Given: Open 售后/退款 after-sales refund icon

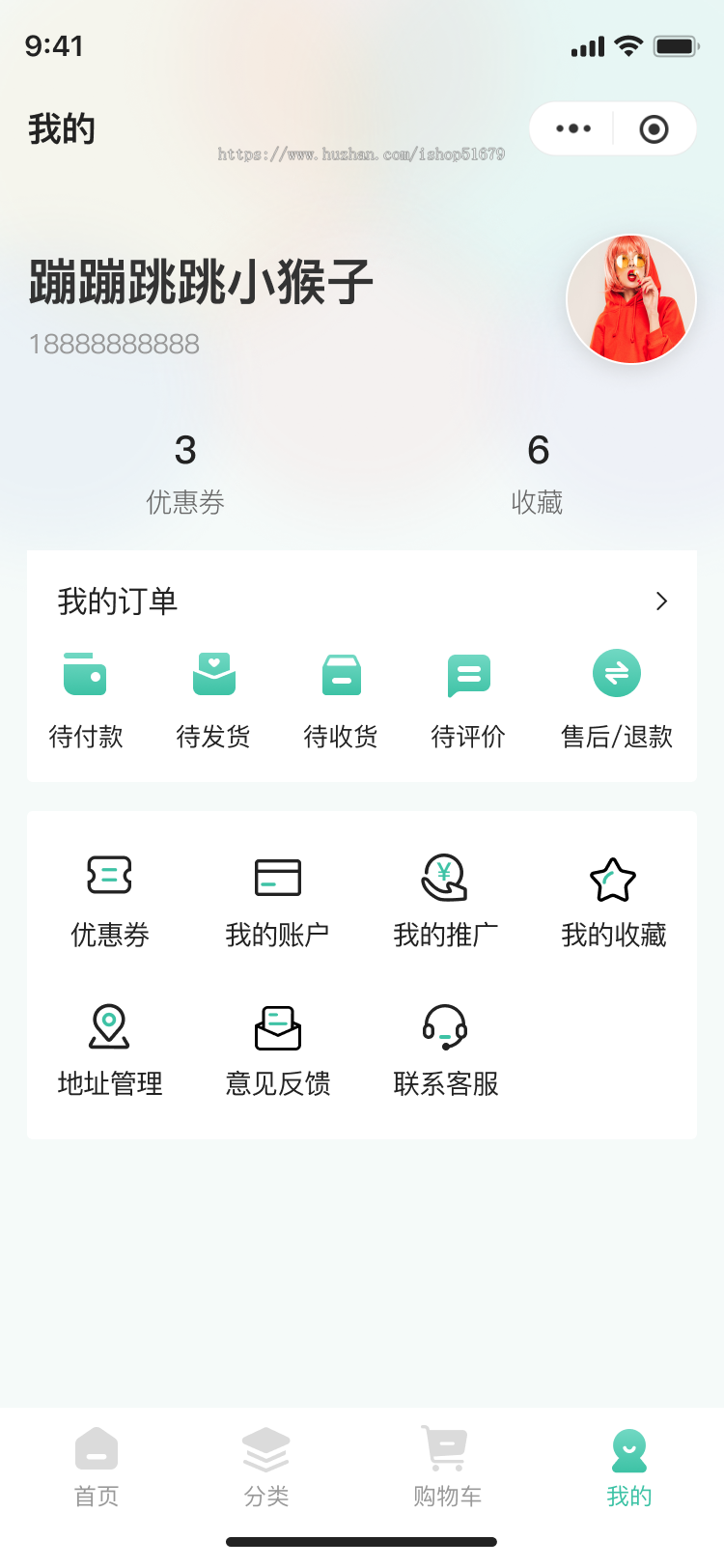Looking at the screenshot, I should (x=616, y=673).
